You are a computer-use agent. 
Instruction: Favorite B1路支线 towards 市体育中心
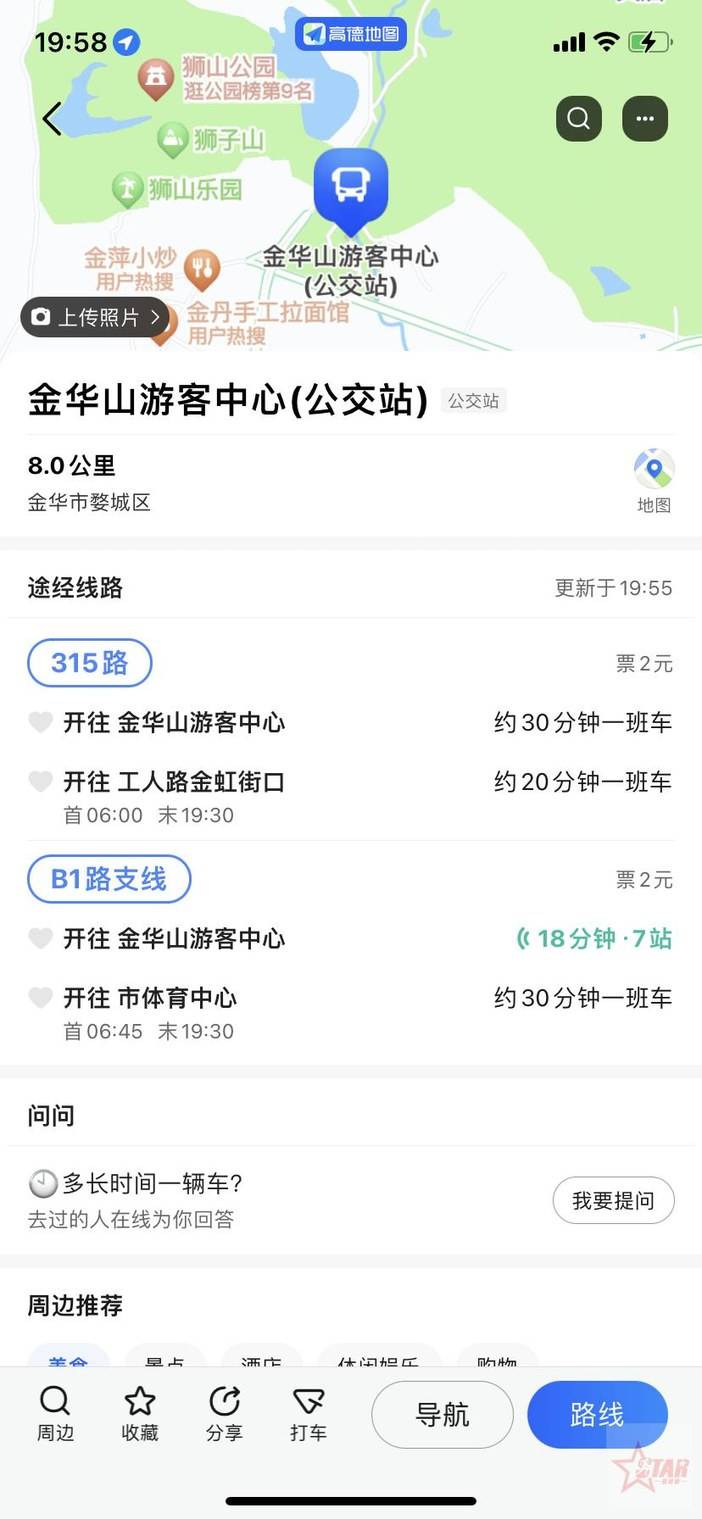(x=40, y=998)
